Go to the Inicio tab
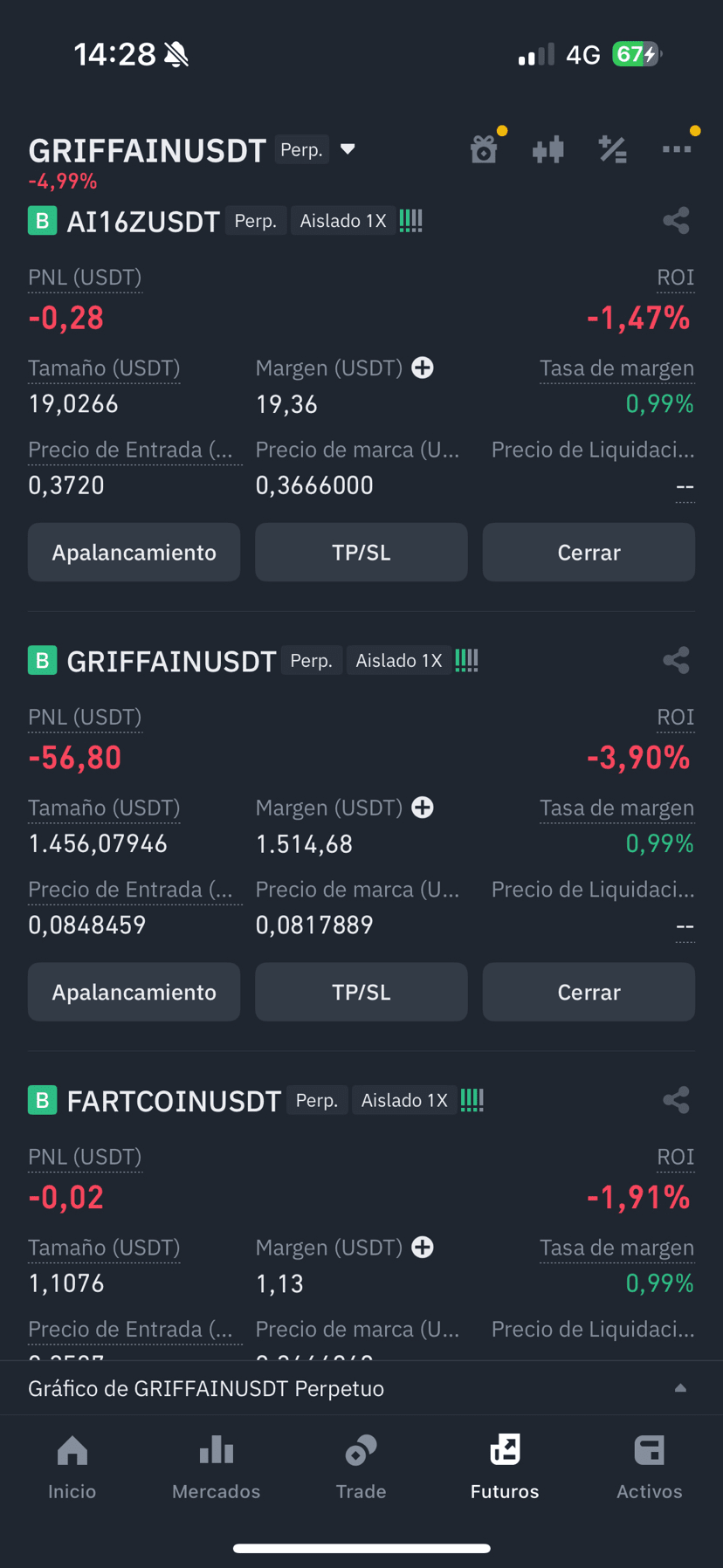Screen dimensions: 723x1568 [72, 1467]
